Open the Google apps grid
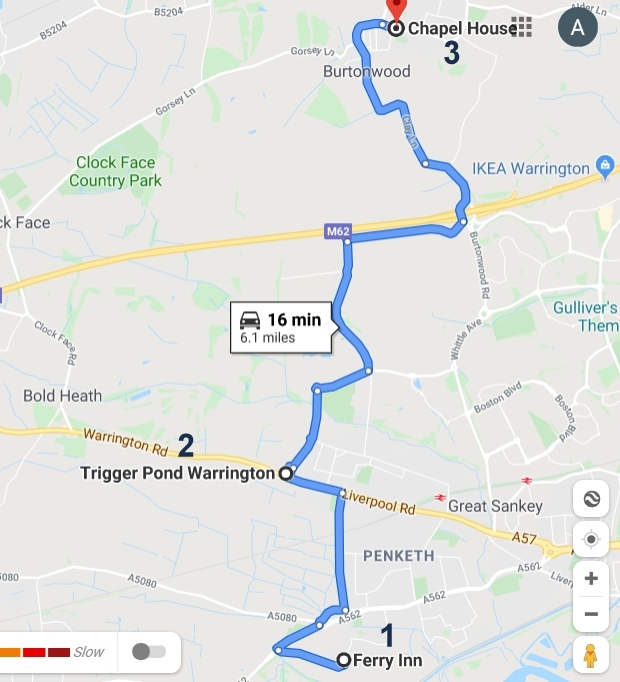Image resolution: width=620 pixels, height=682 pixels. pos(521,27)
